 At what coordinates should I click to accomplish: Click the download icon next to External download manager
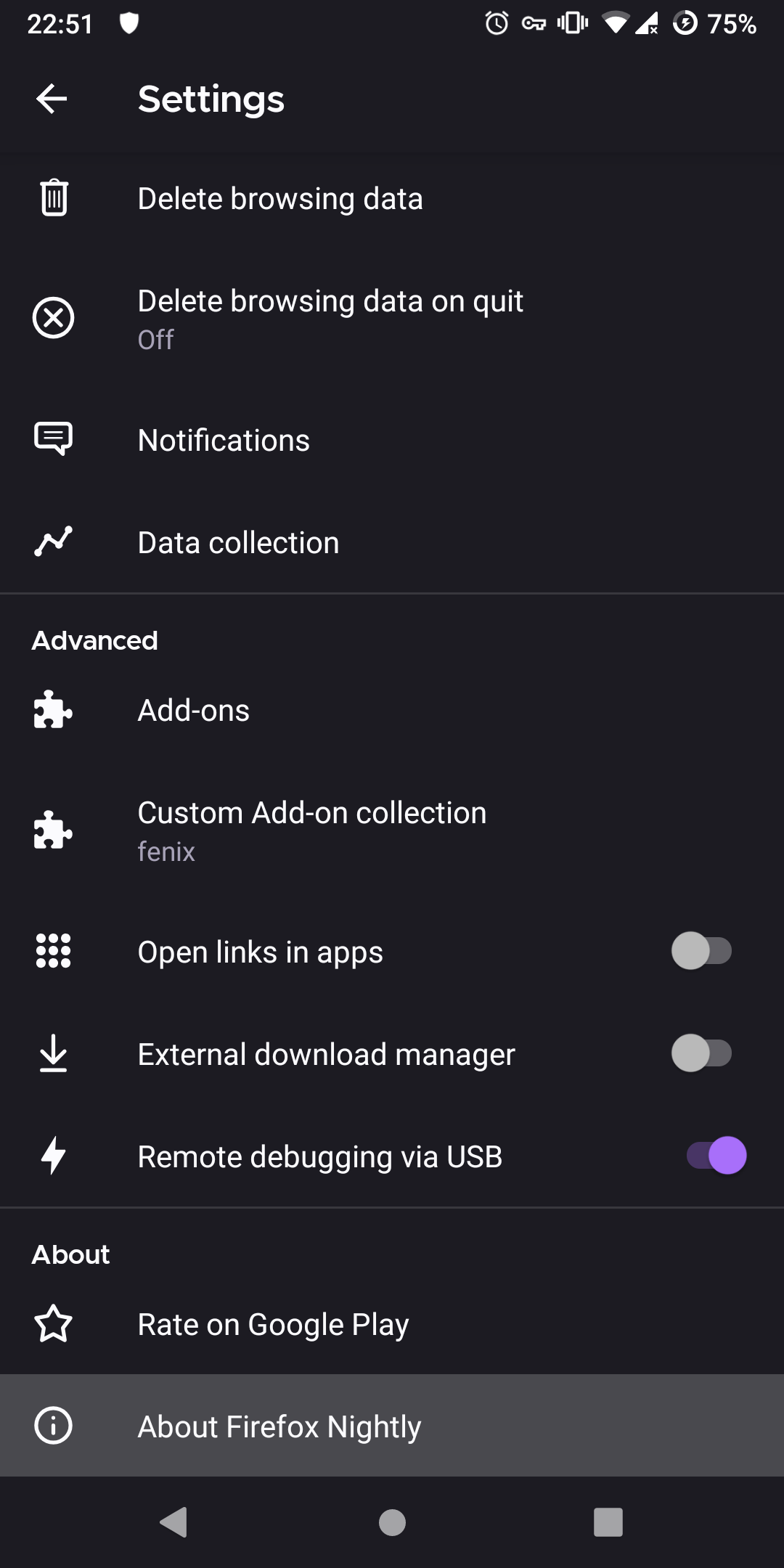[x=52, y=1054]
